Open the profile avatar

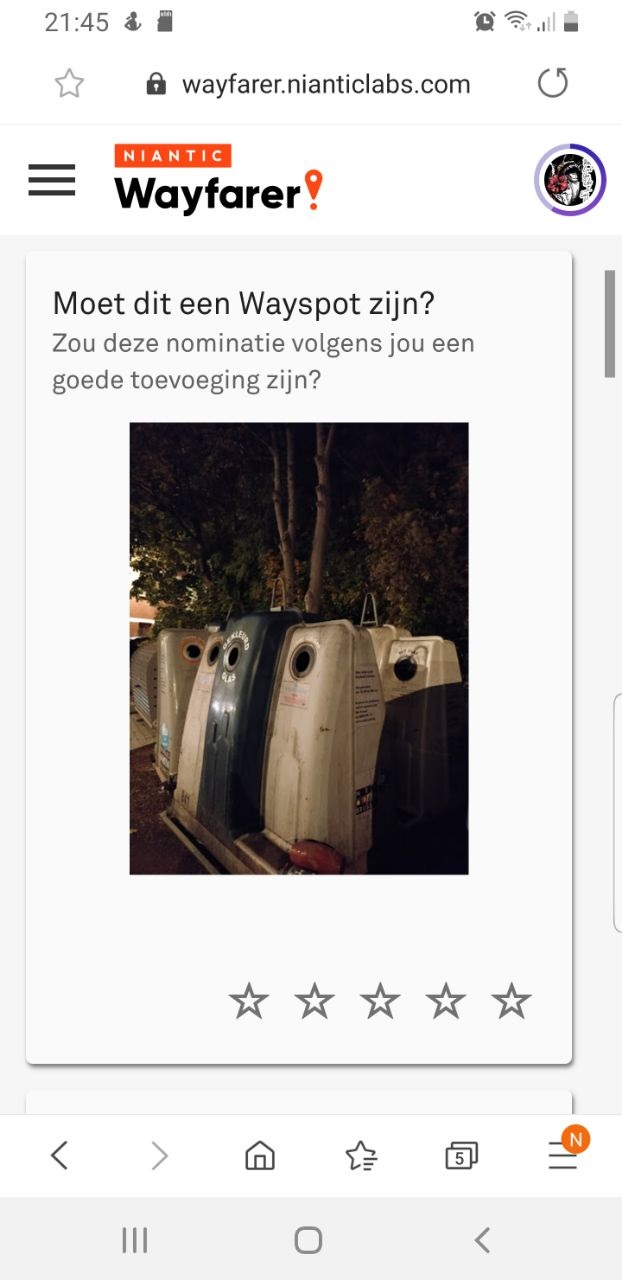coord(570,180)
